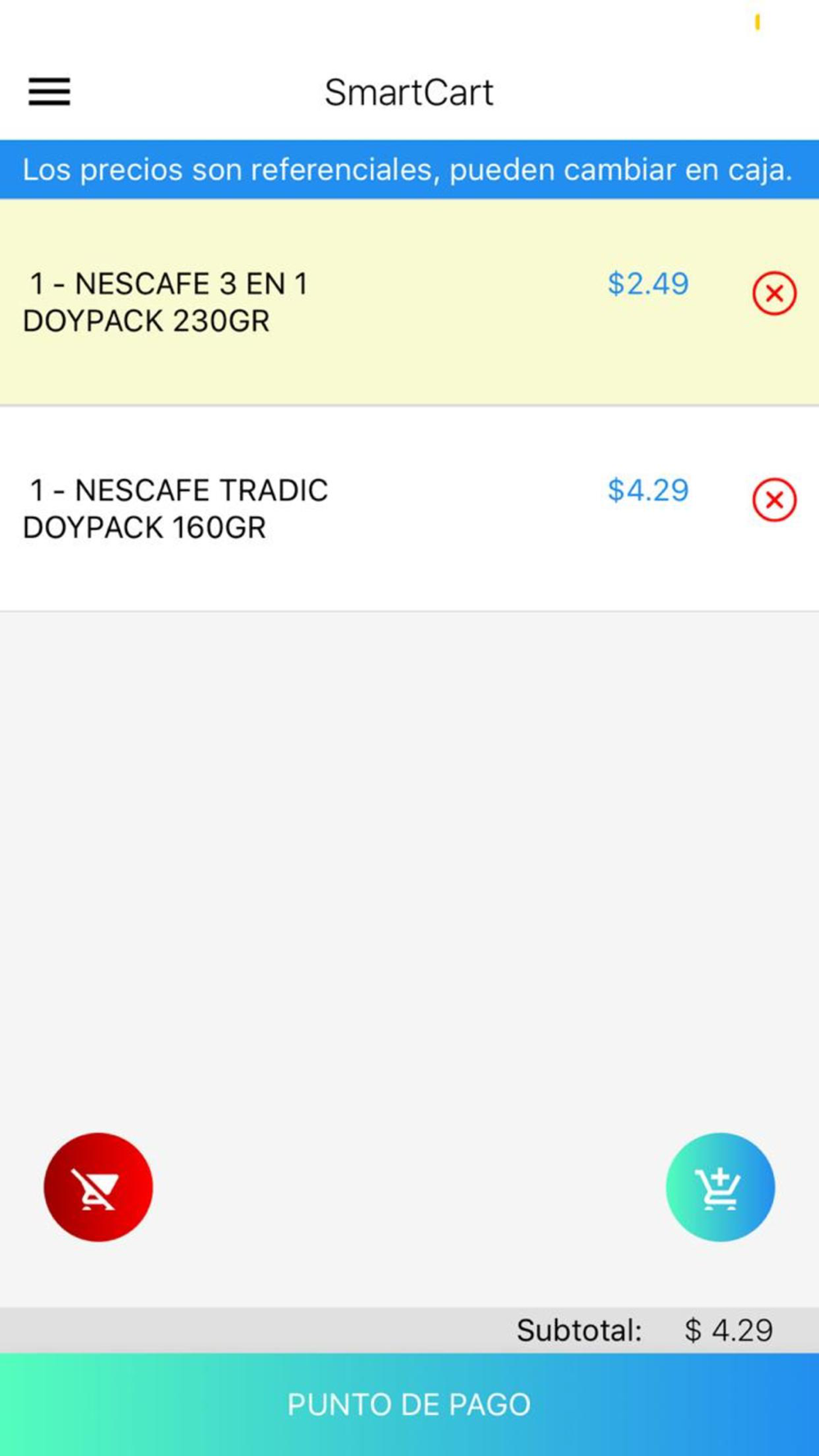Viewport: 819px width, 1456px height.
Task: Remove NESCAFE TRADIC DOYPACK from cart
Action: point(774,500)
